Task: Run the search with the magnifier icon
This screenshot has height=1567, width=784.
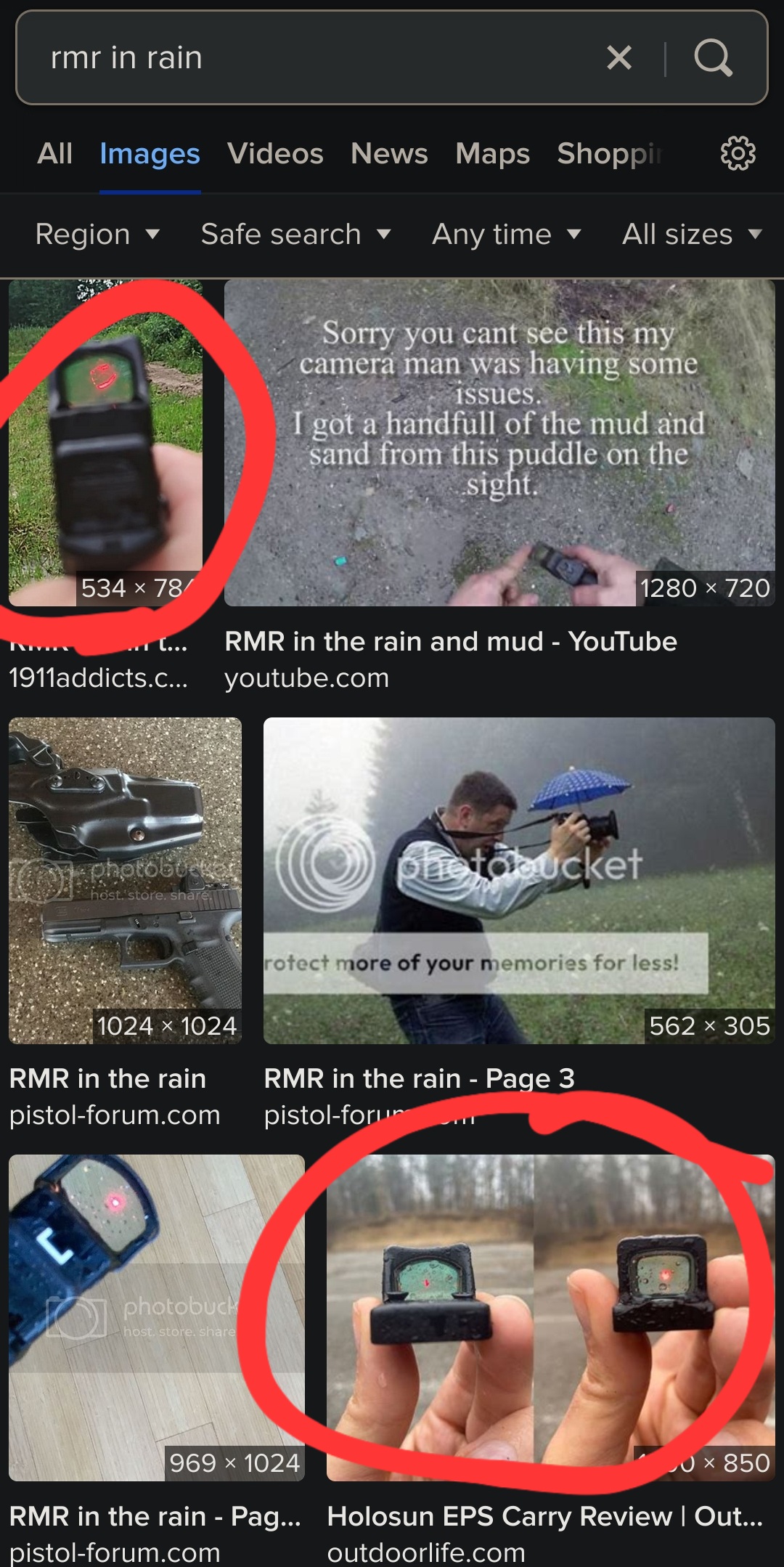Action: pyautogui.click(x=713, y=57)
